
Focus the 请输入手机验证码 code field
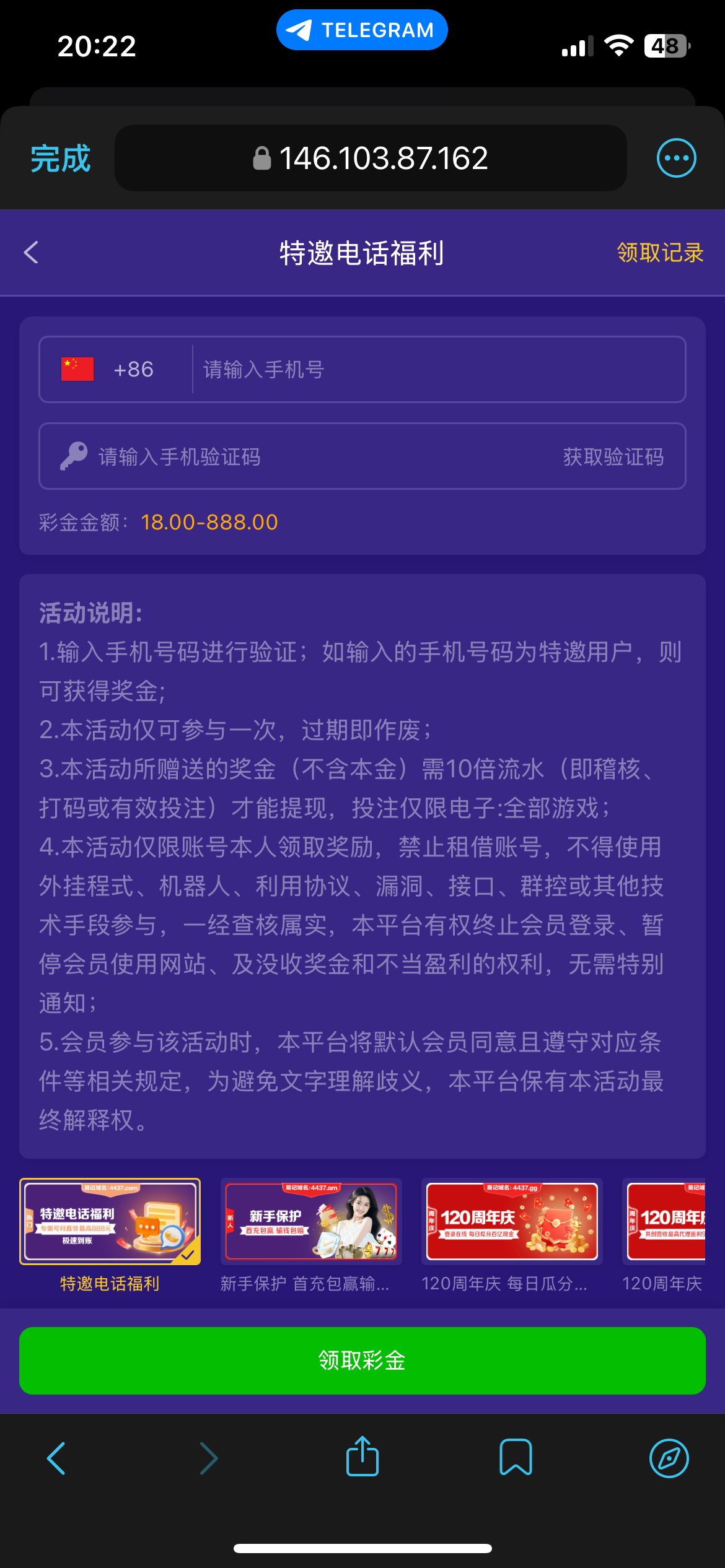click(x=310, y=457)
